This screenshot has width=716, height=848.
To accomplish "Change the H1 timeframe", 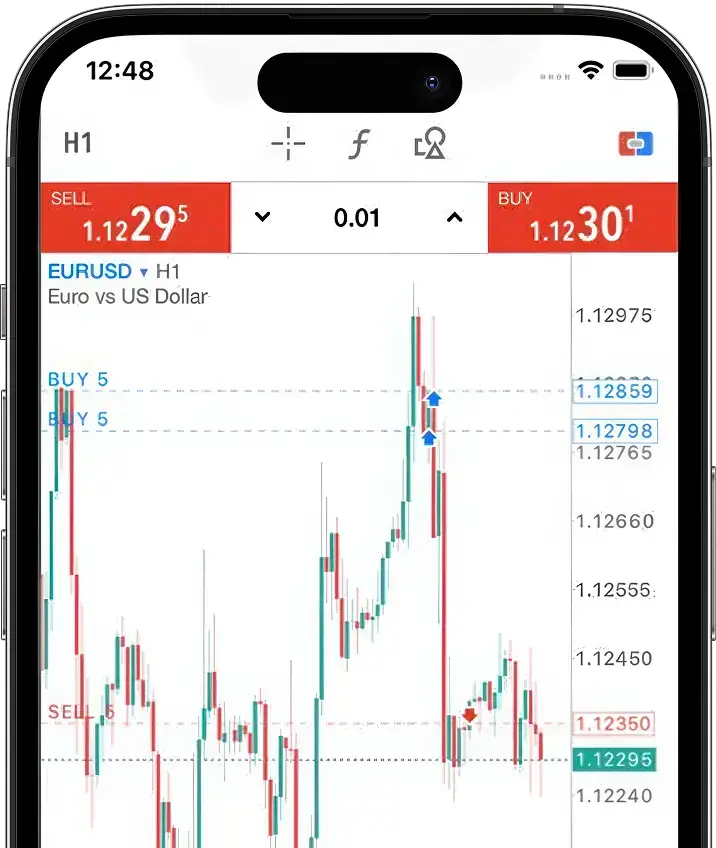I will 78,143.
